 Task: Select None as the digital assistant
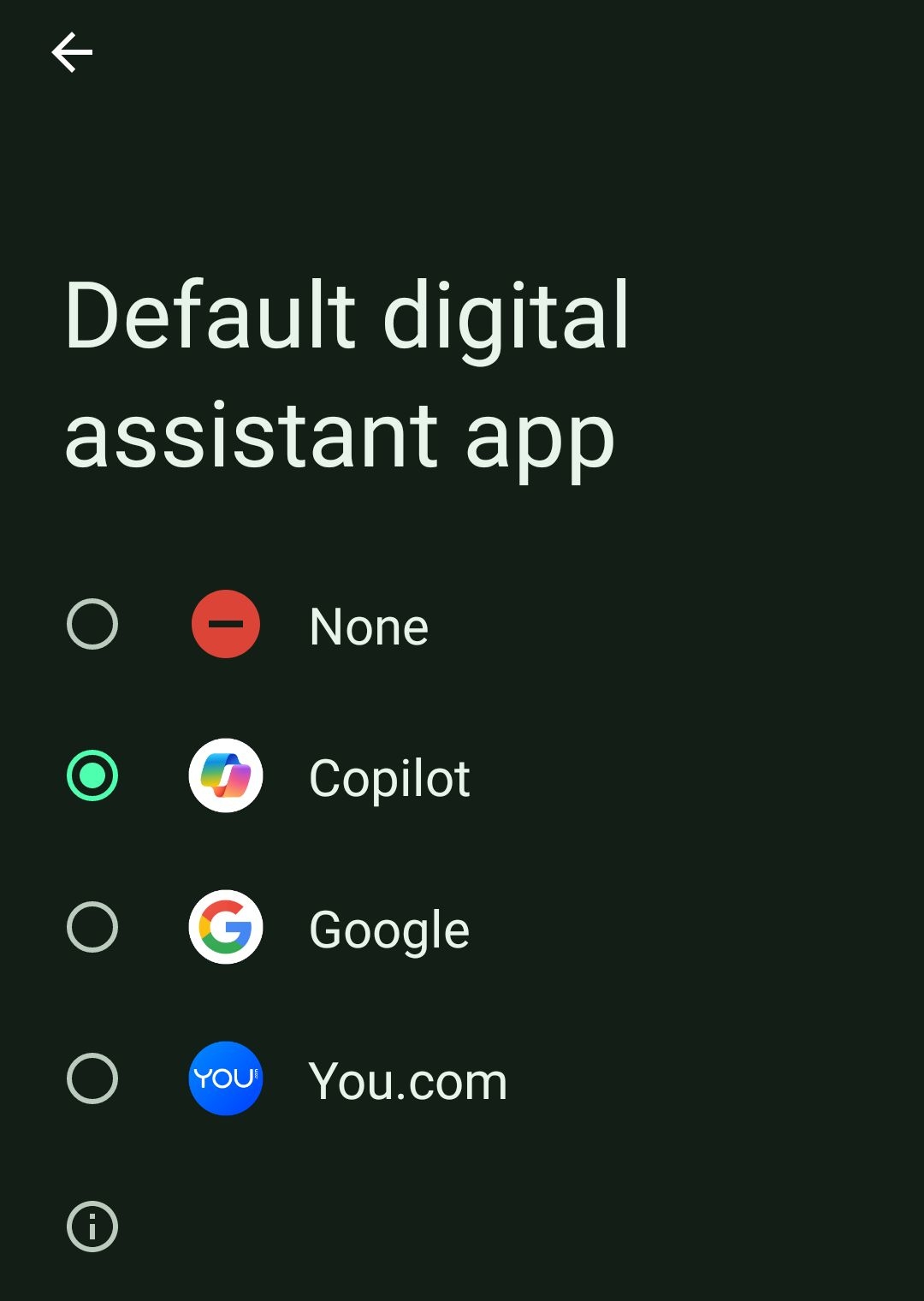pyautogui.click(x=92, y=624)
